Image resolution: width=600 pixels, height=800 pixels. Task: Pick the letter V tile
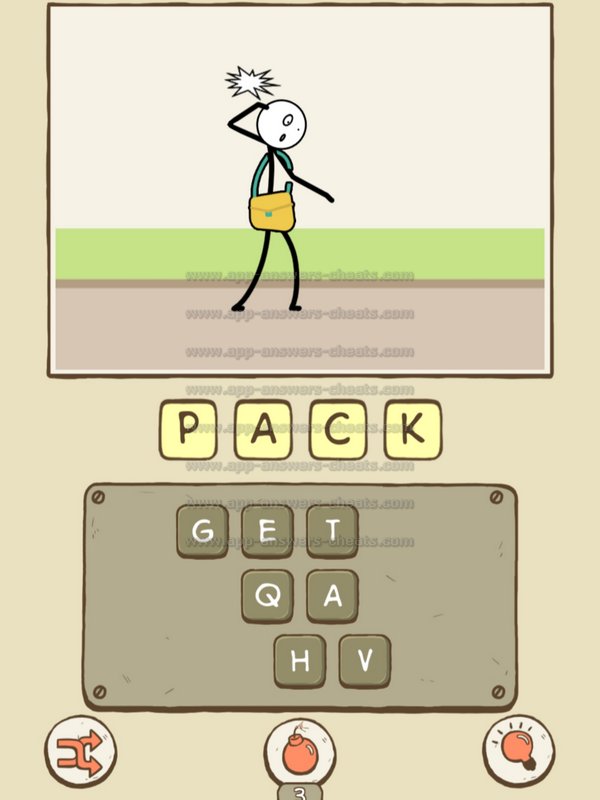(364, 660)
